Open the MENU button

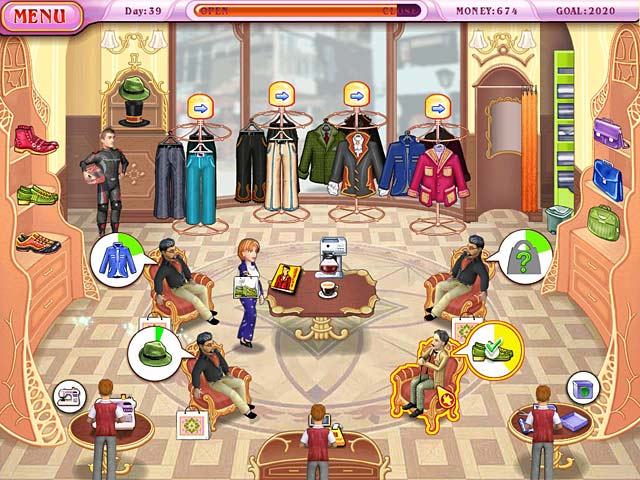coord(40,16)
